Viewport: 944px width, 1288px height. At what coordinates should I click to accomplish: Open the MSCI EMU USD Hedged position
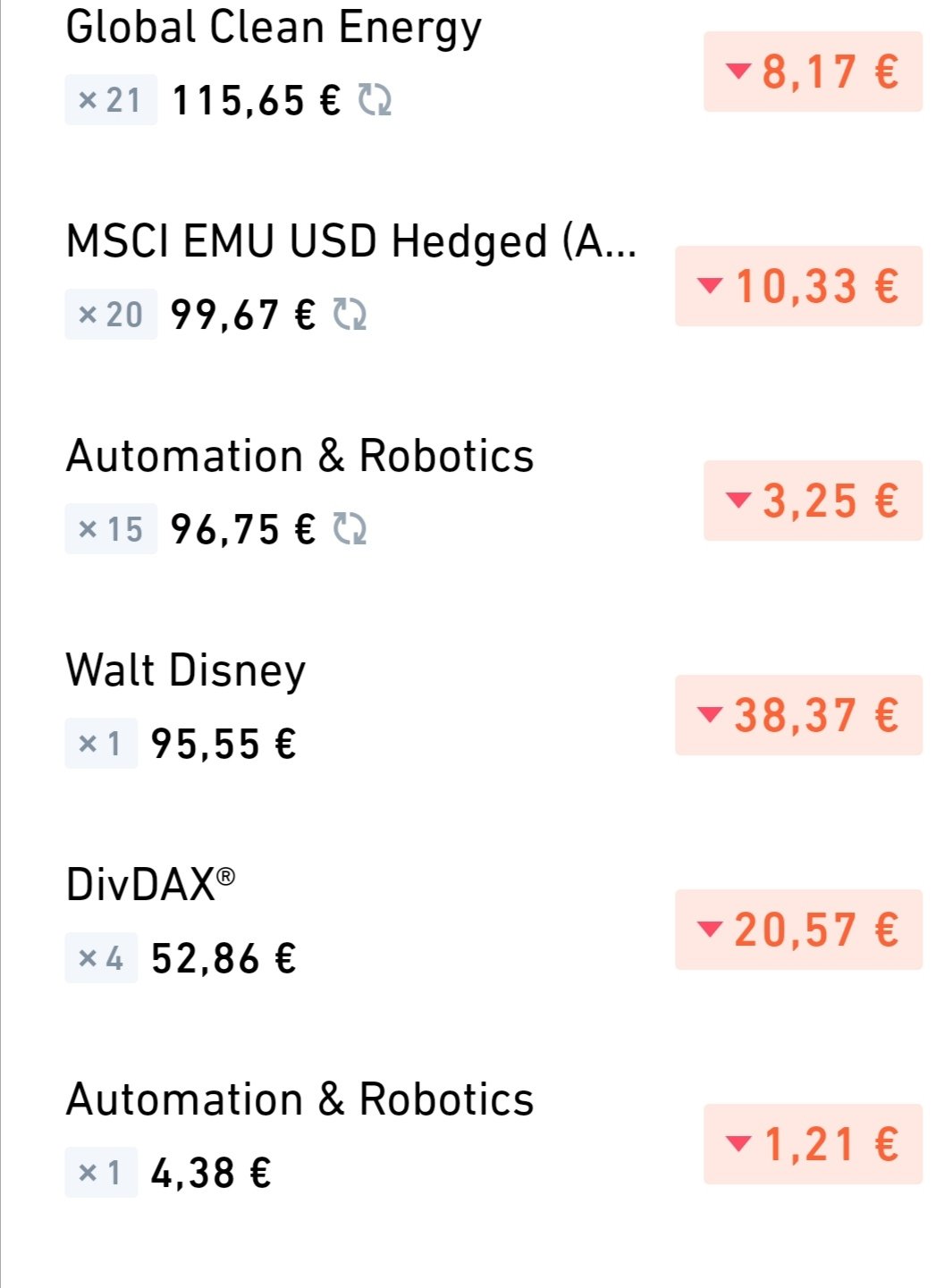350,242
